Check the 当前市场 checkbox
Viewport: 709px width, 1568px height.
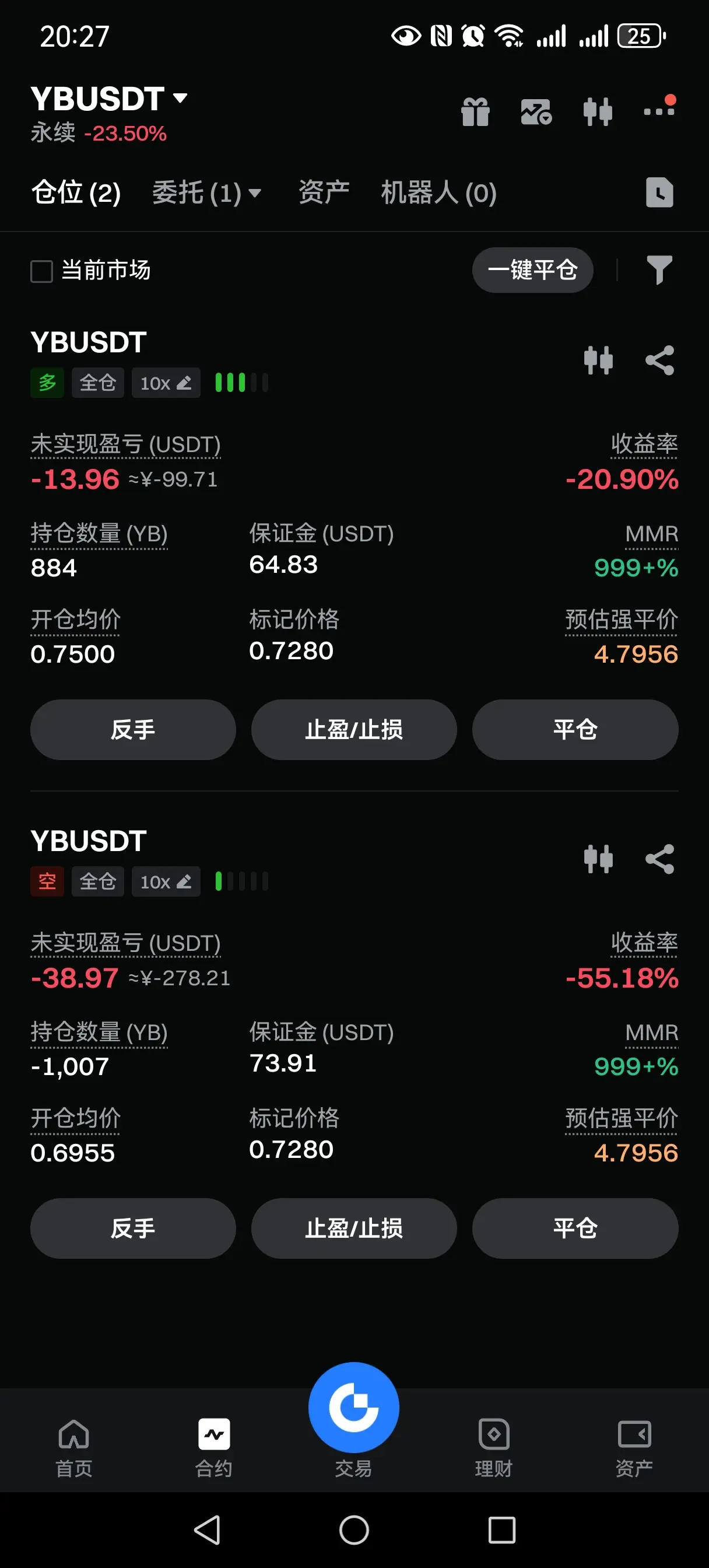click(x=41, y=271)
